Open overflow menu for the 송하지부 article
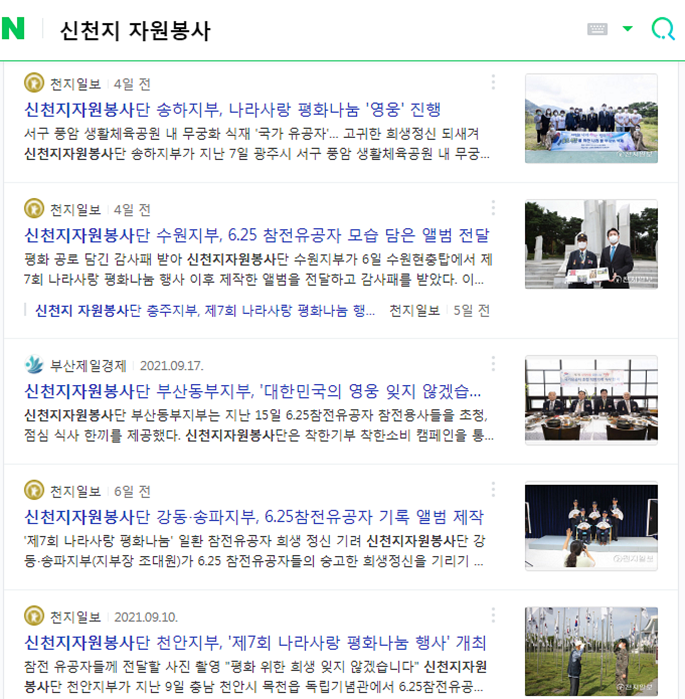685x699 pixels. tap(493, 82)
